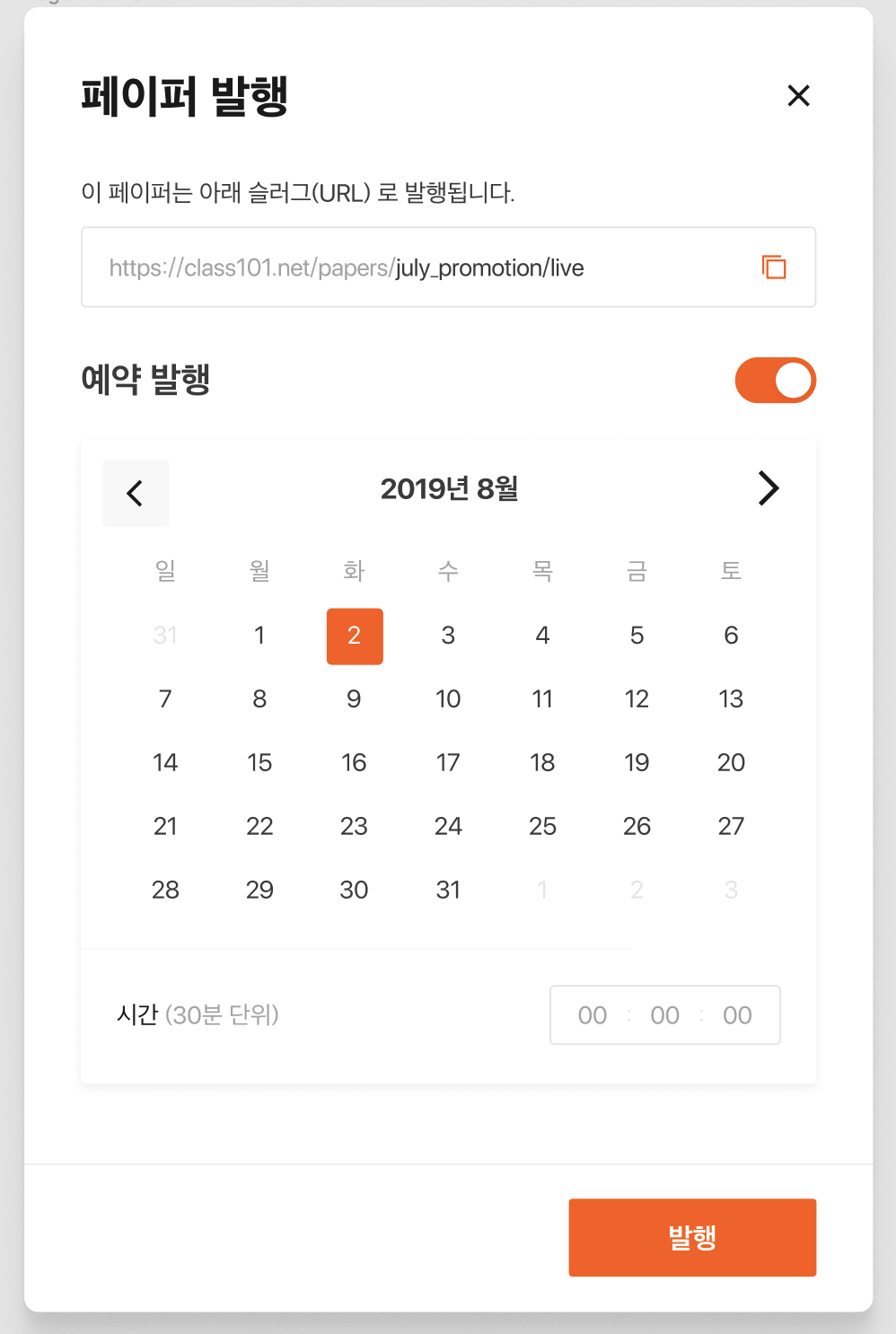Tap the 발행 publish button
Screen dimensions: 896x1334
(692, 1237)
